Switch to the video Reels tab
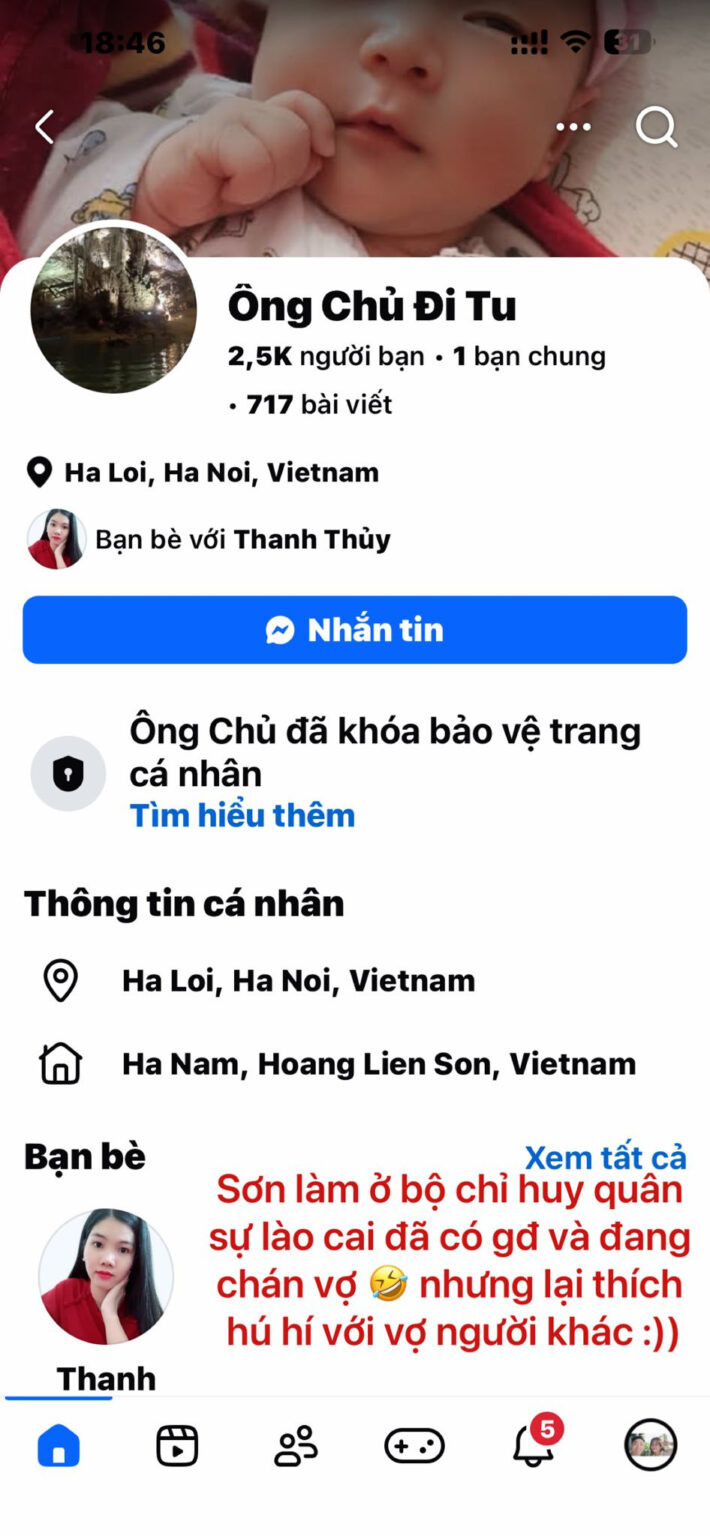 pos(177,1446)
